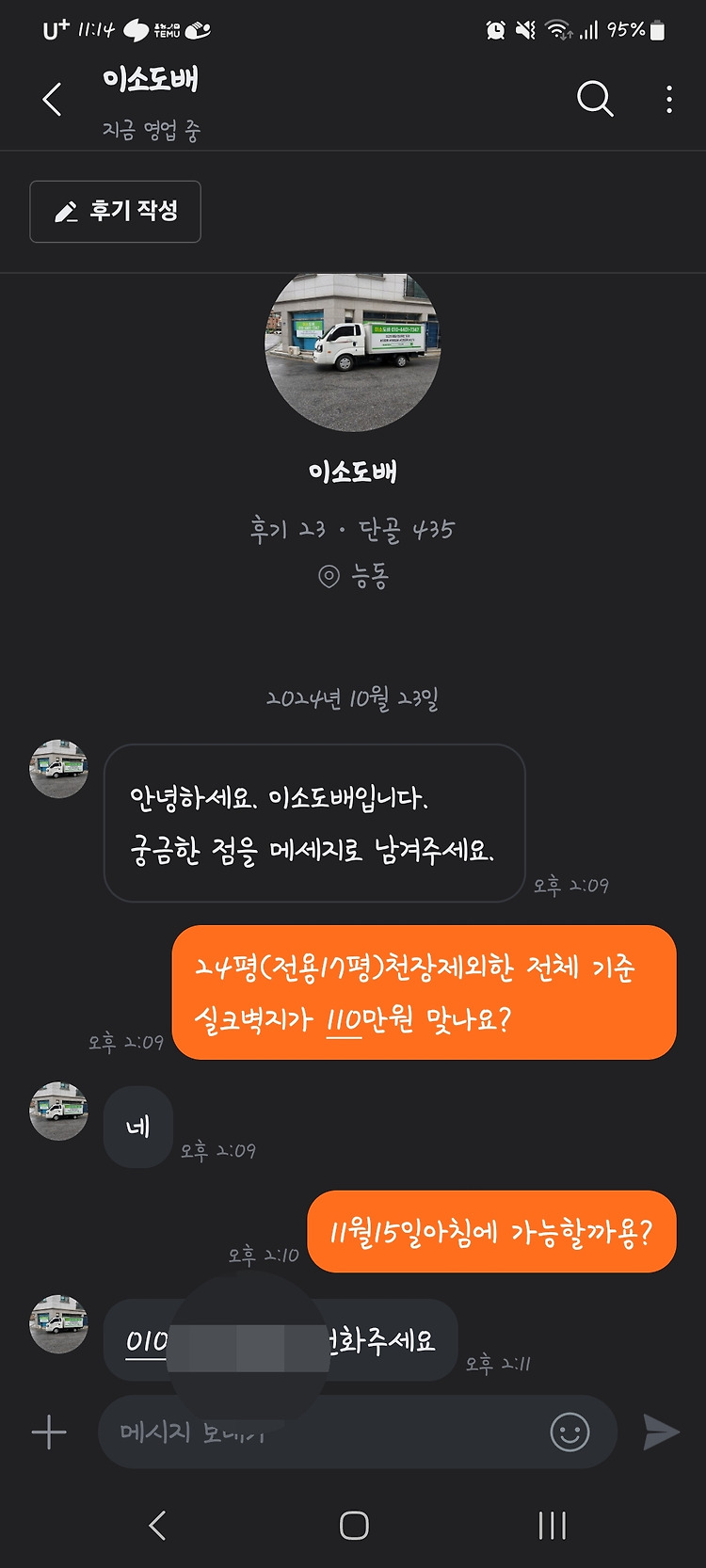This screenshot has height=1568, width=706.
Task: Focus the 메시지 보내기 input field
Action: click(x=320, y=1432)
